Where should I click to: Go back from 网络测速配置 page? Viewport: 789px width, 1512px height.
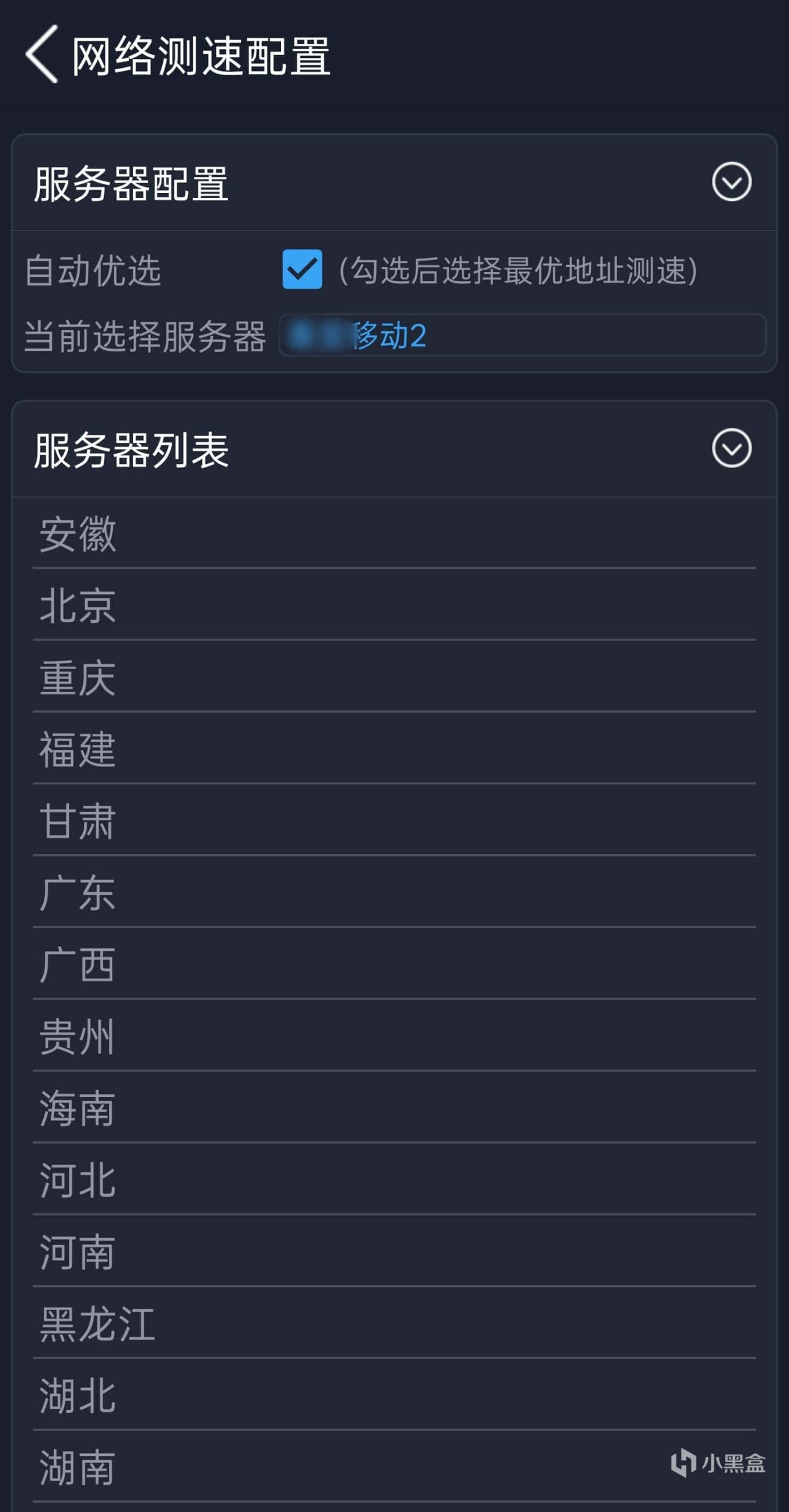42,55
